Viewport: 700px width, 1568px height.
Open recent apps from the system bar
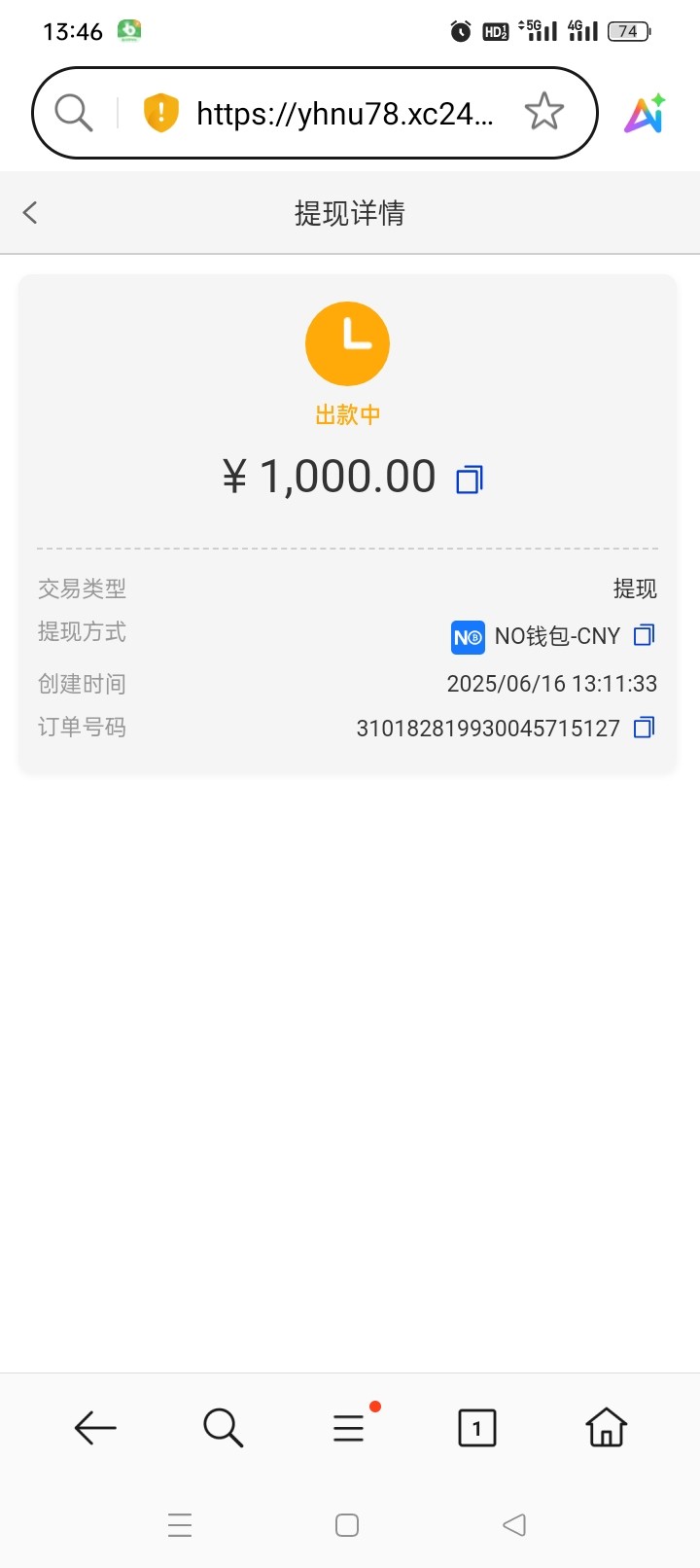pos(180,1525)
